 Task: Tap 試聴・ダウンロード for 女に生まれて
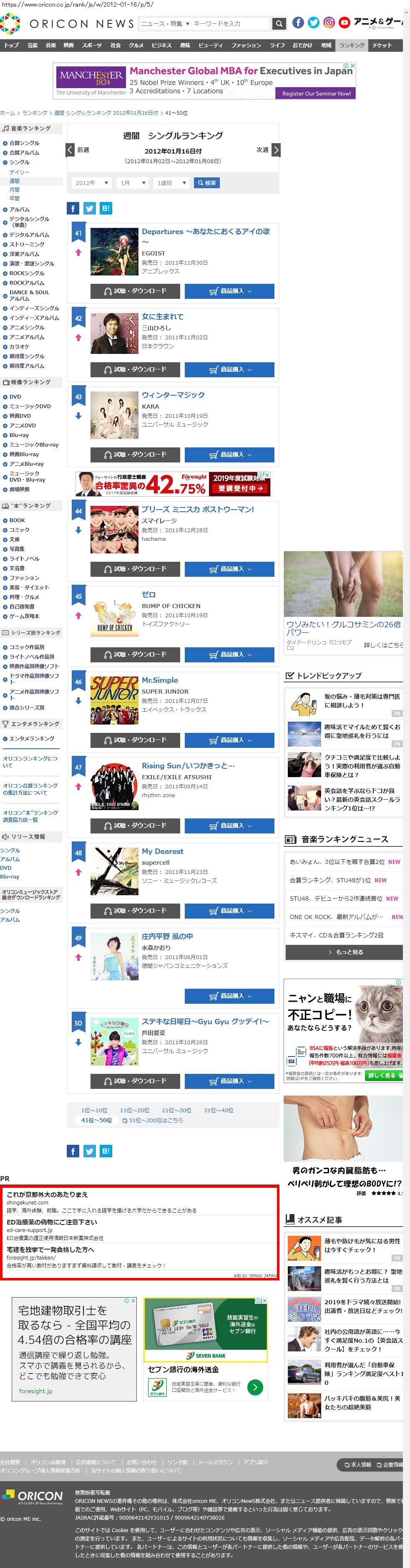pos(135,369)
